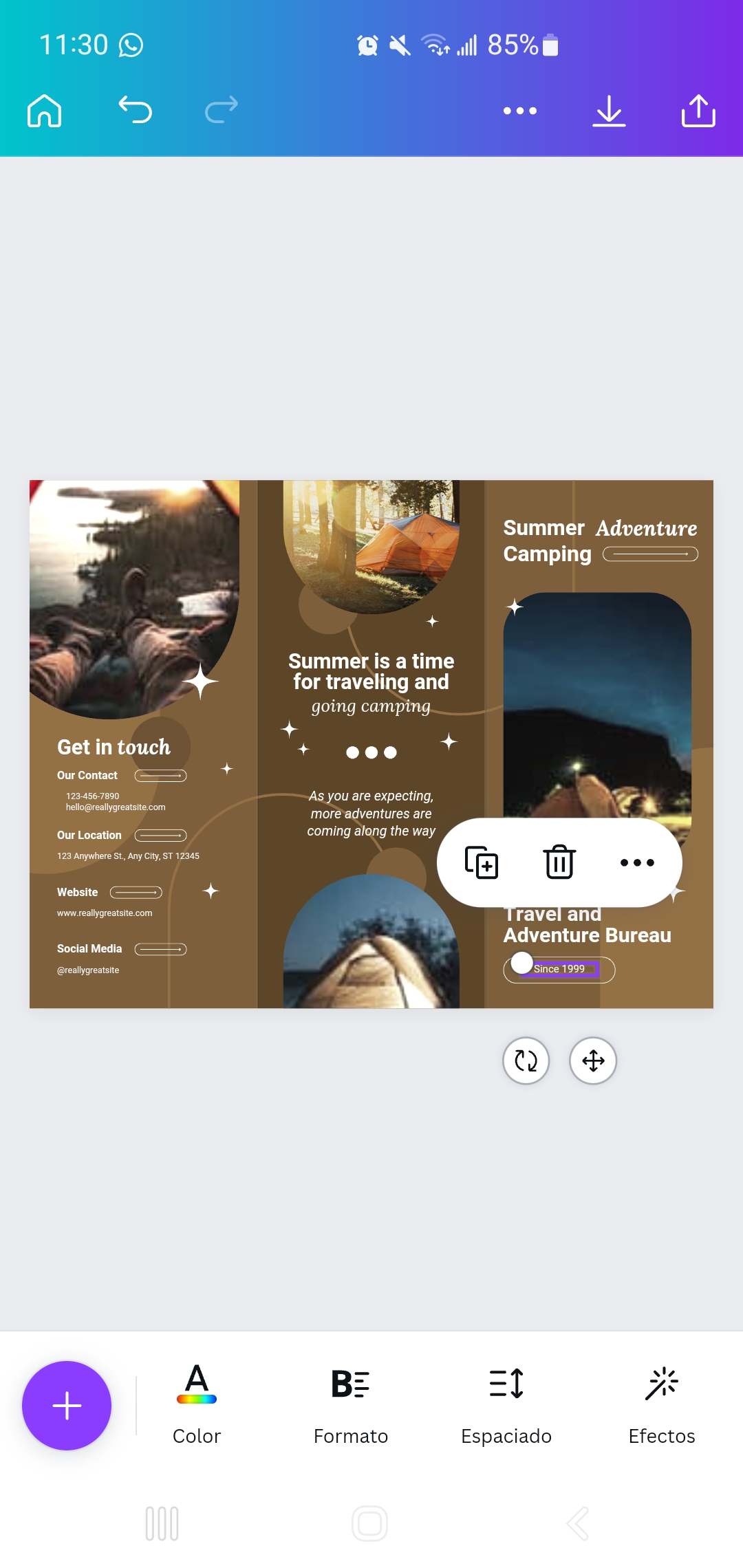Redo the last undone edit
Screen dimensions: 743x1568
[x=222, y=110]
